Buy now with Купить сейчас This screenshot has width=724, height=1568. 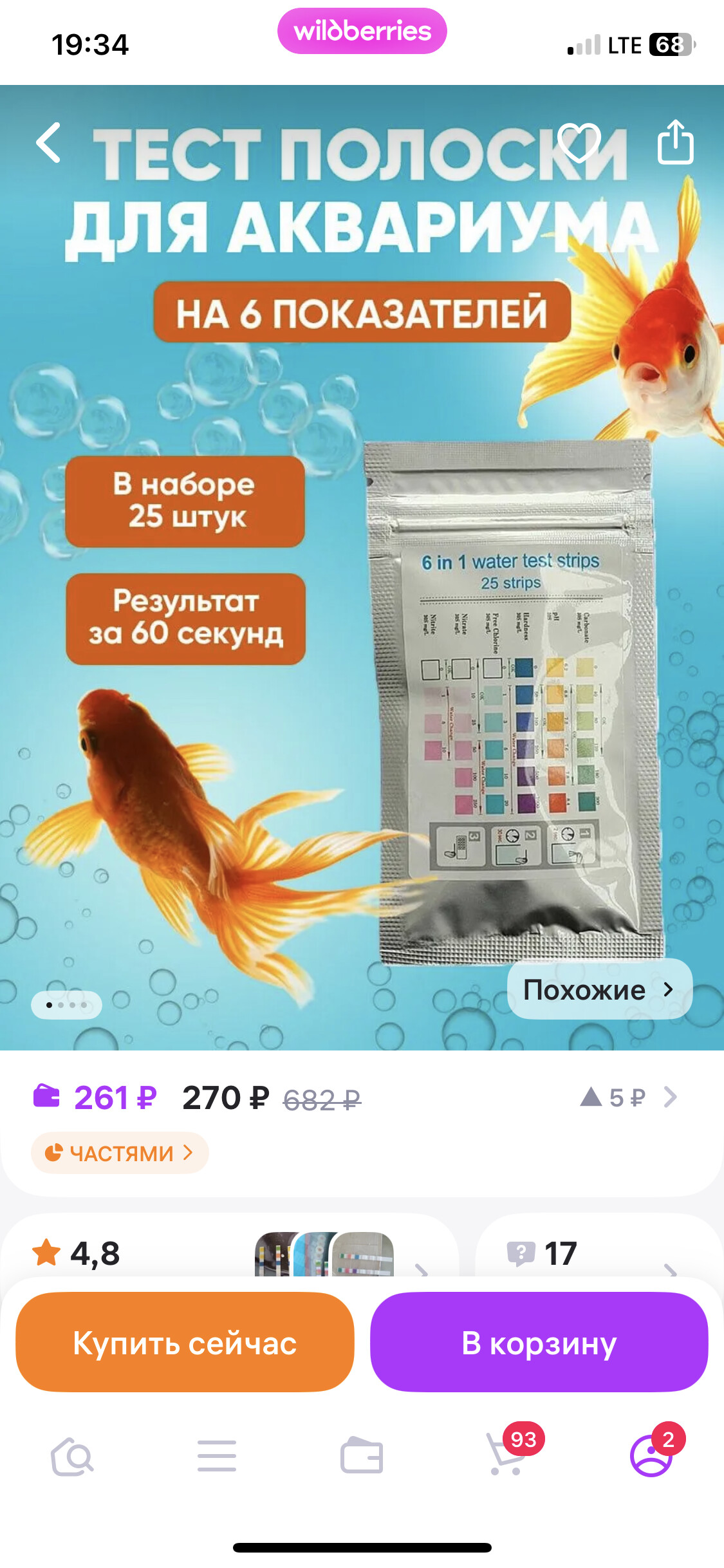[185, 1343]
